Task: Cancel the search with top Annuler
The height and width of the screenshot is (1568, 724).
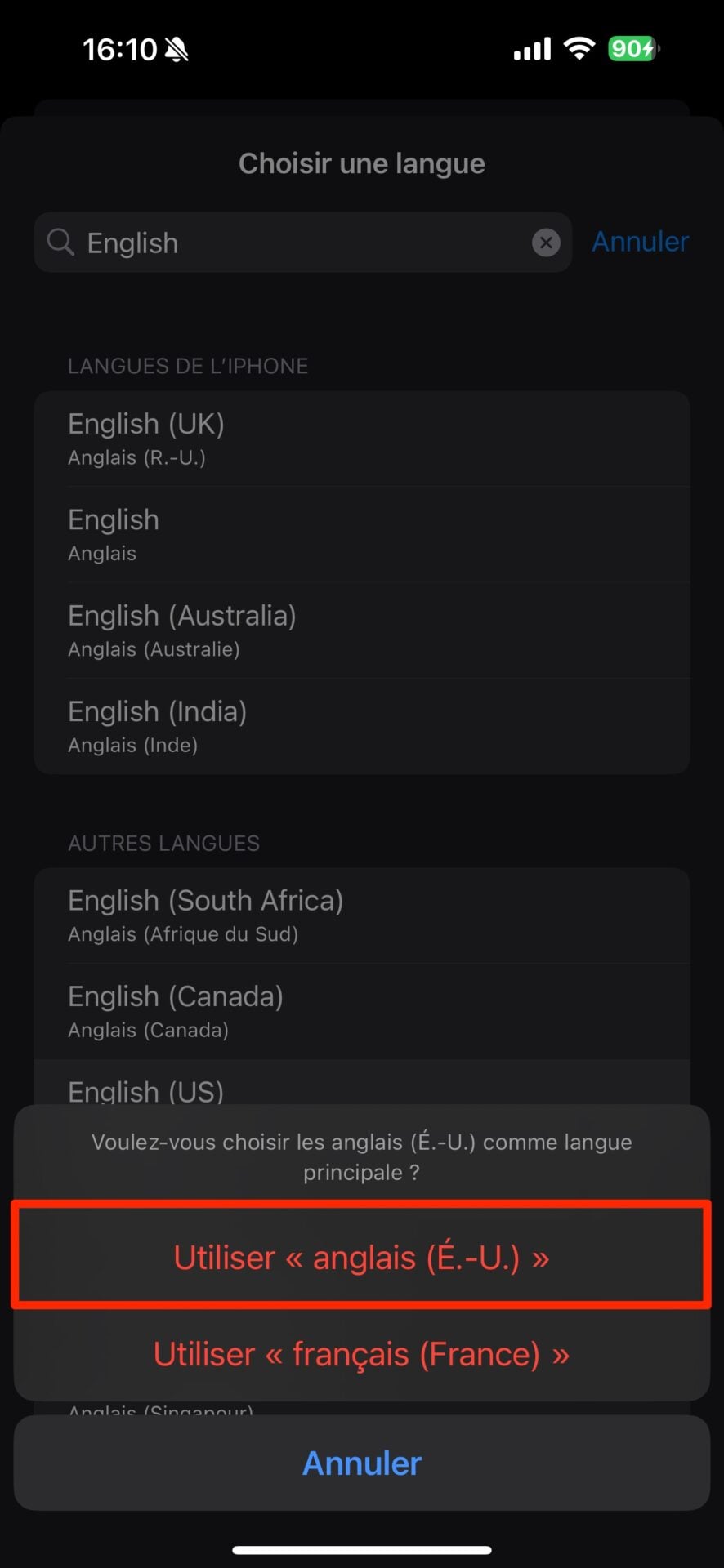Action: coord(640,242)
